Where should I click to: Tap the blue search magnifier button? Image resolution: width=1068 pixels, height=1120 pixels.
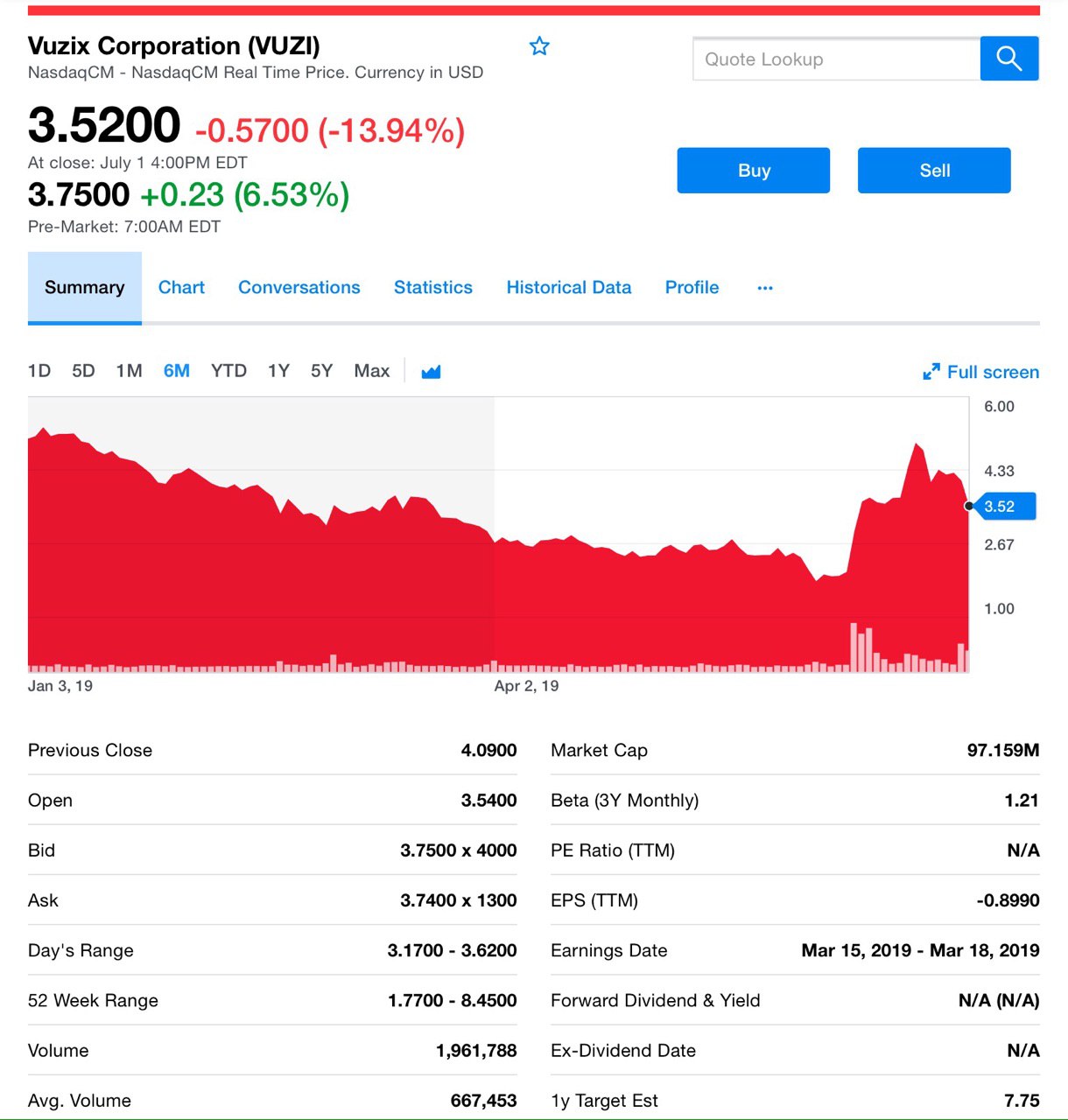click(x=1009, y=59)
